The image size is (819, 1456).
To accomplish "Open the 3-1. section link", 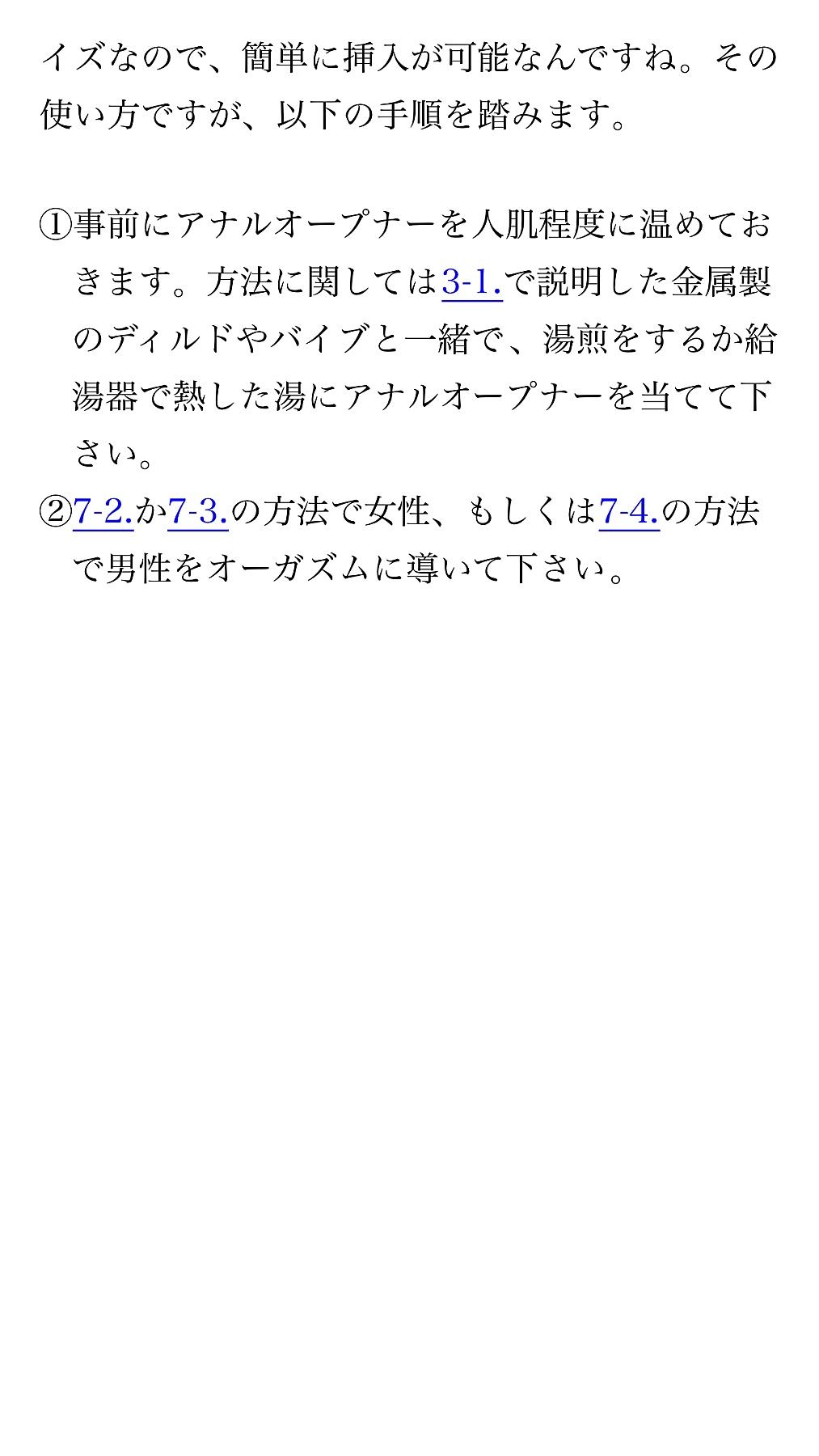I will point(472,282).
